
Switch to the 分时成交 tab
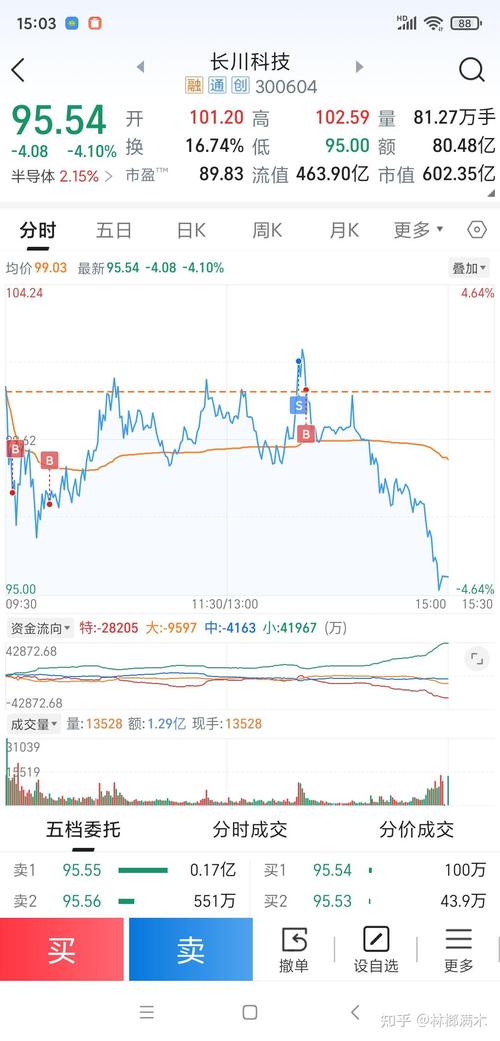[x=250, y=829]
